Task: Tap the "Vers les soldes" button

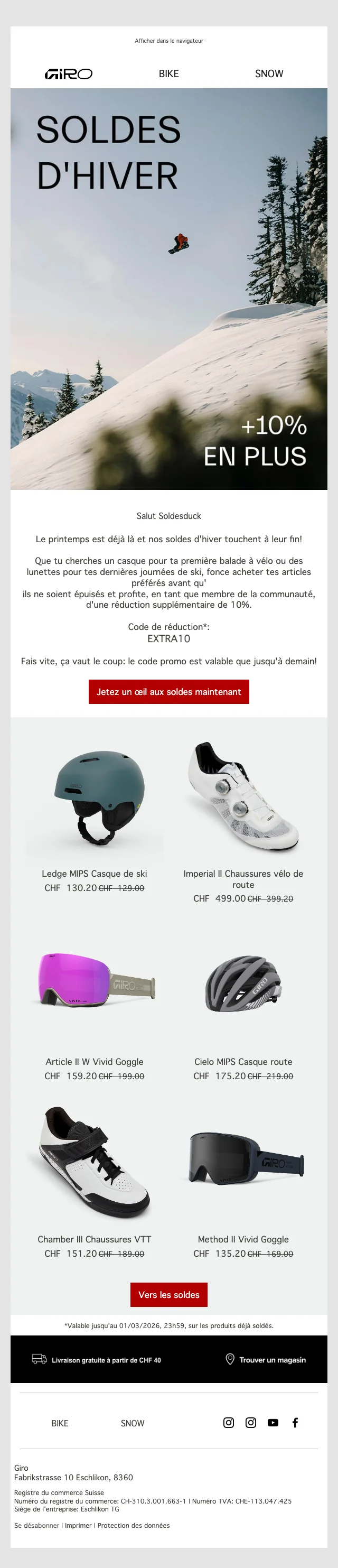Action: (169, 1295)
